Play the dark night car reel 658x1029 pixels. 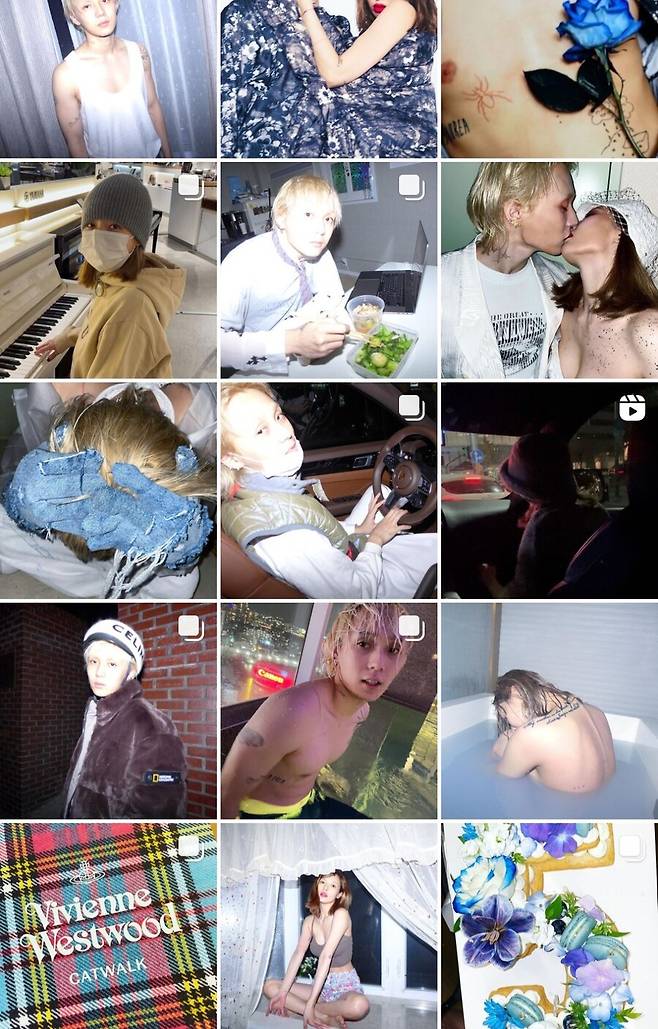click(x=549, y=490)
